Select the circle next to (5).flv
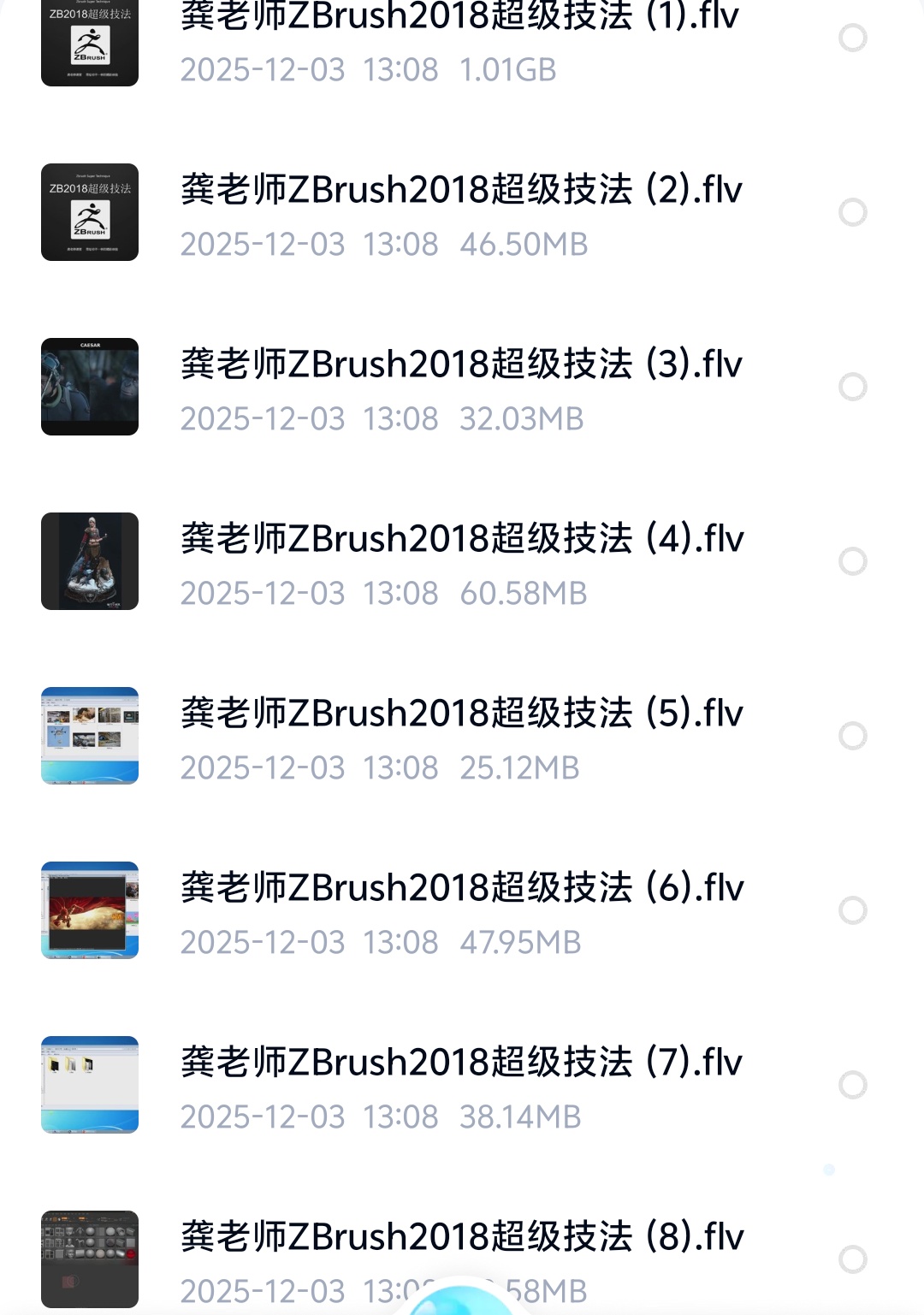 click(x=853, y=736)
